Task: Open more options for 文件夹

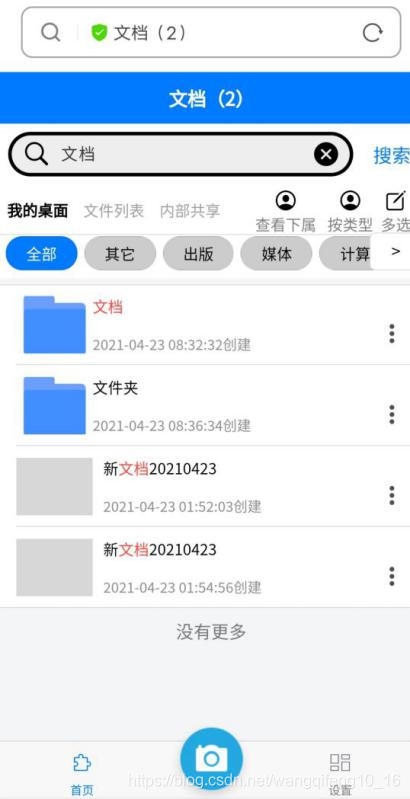Action: 392,414
